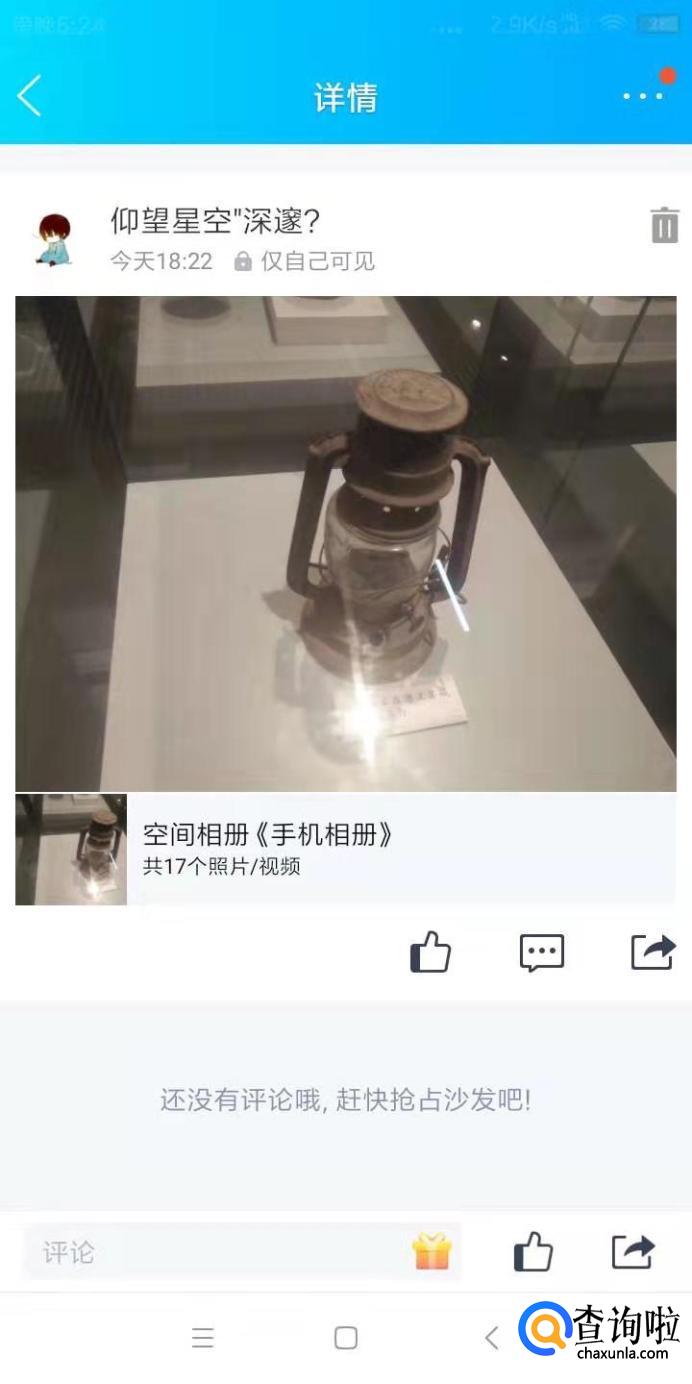Delete this post with the trash icon
This screenshot has height=1384, width=692.
[x=664, y=225]
